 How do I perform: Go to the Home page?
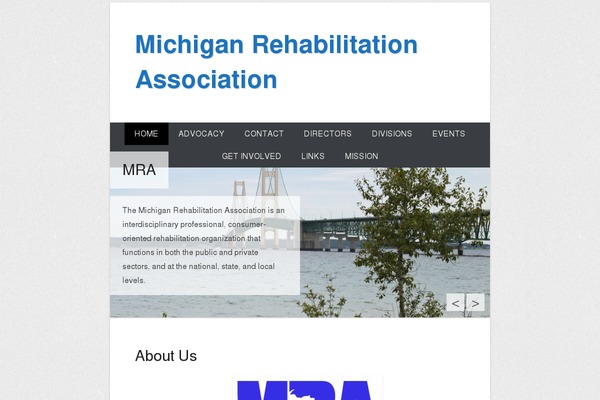(146, 134)
